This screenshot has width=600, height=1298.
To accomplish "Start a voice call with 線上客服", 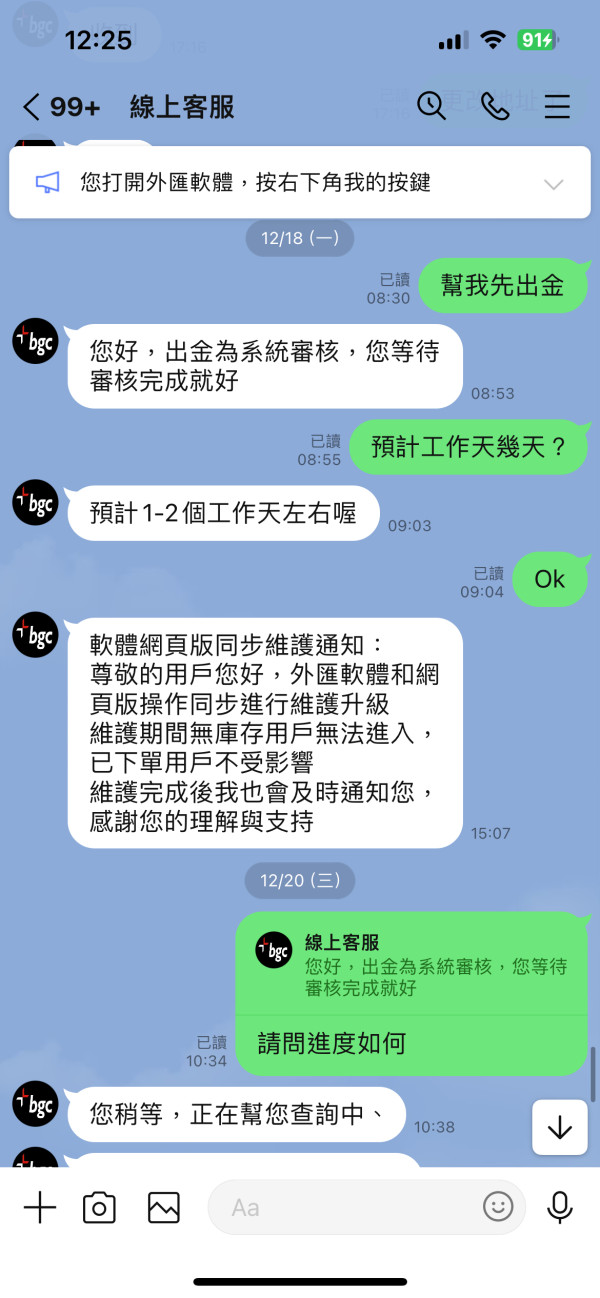I will coord(495,106).
